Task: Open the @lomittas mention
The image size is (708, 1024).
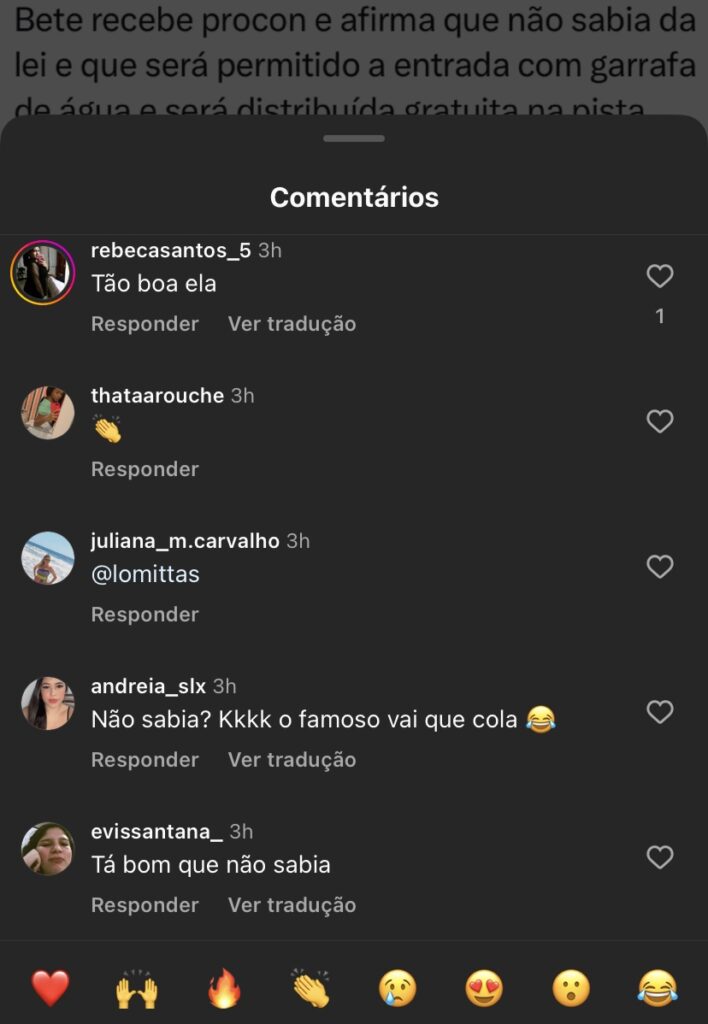Action: pyautogui.click(x=145, y=575)
